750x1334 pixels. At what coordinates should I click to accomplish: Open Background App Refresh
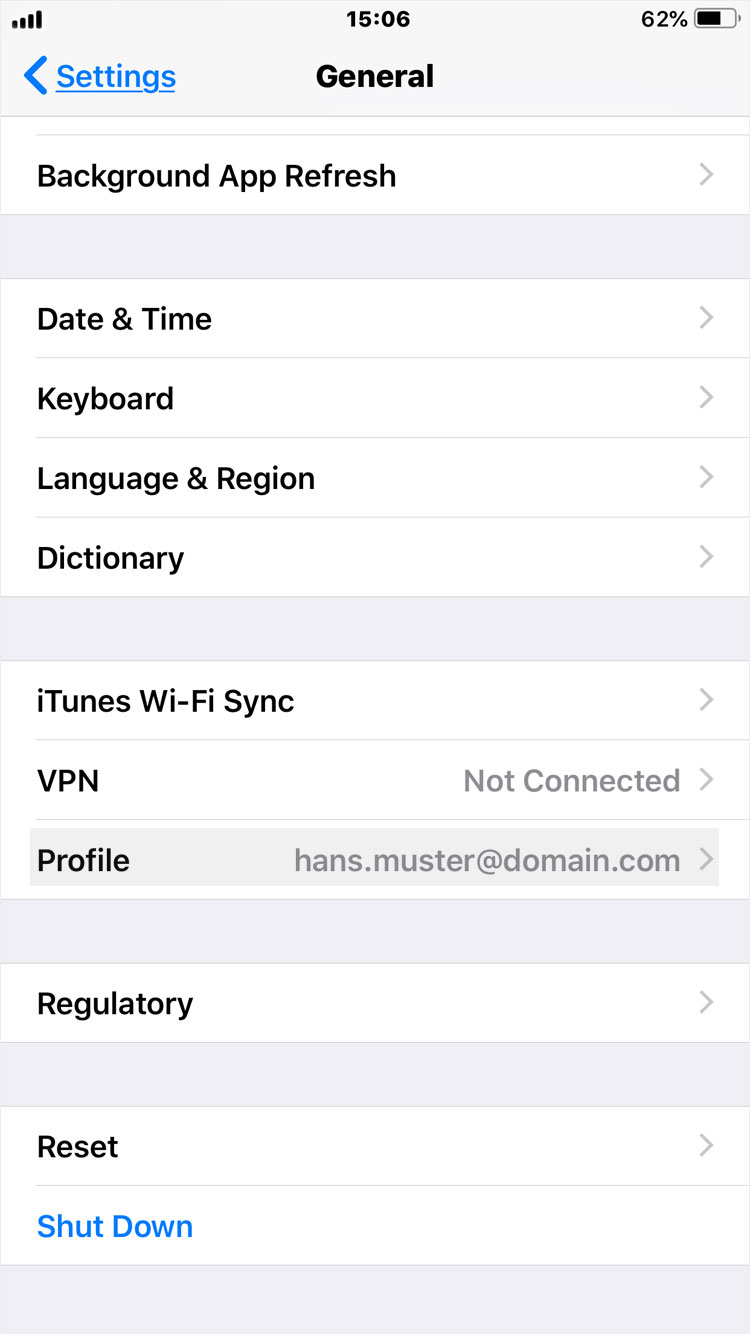[375, 175]
